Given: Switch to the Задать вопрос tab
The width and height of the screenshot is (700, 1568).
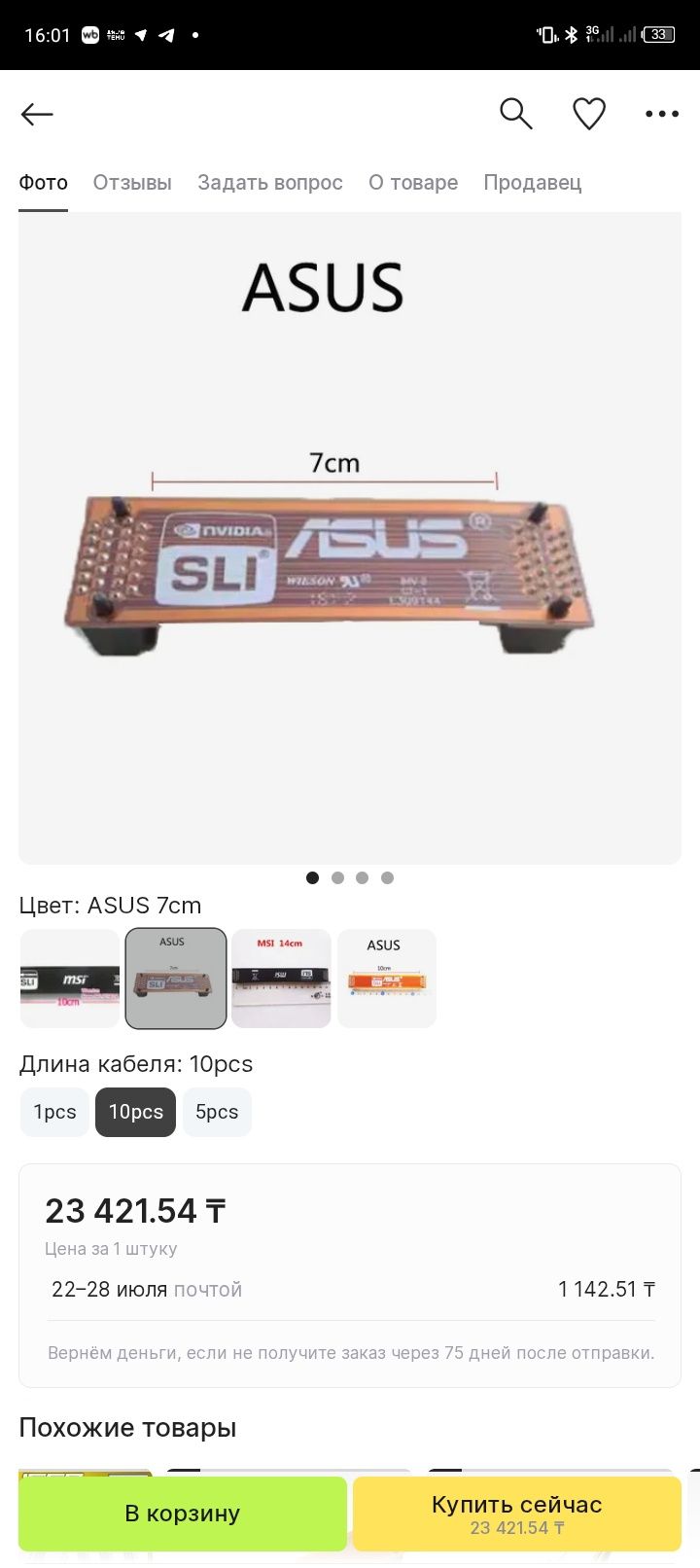Looking at the screenshot, I should (x=270, y=183).
